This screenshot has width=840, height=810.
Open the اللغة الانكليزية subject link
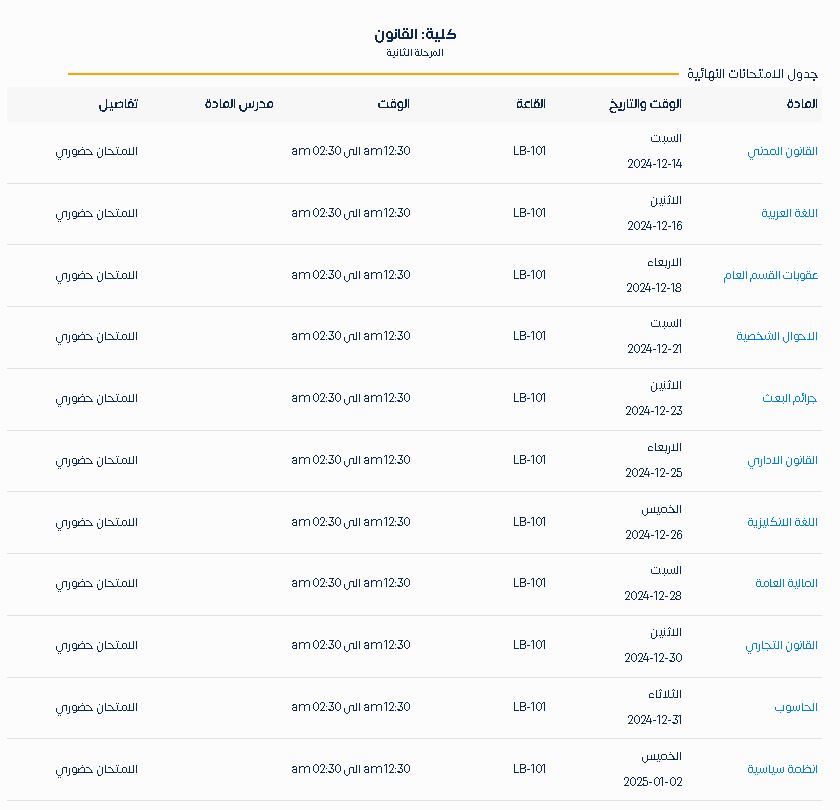coord(782,523)
